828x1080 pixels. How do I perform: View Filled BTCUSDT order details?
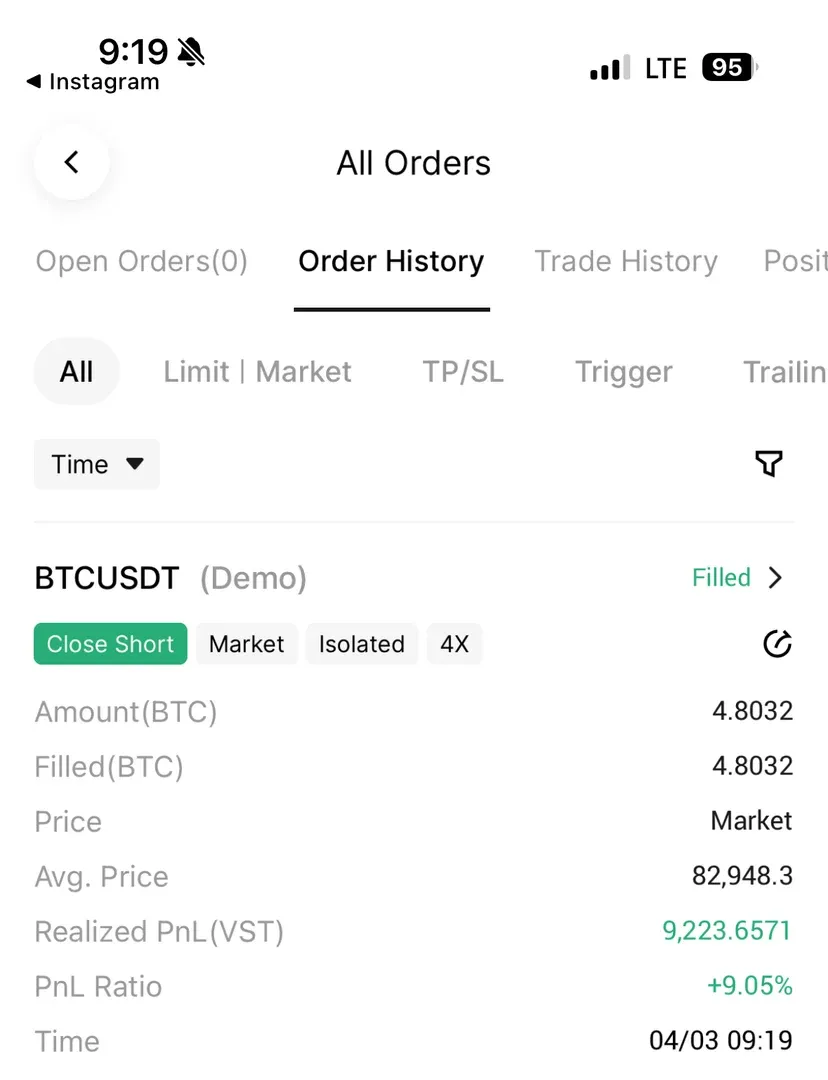738,578
